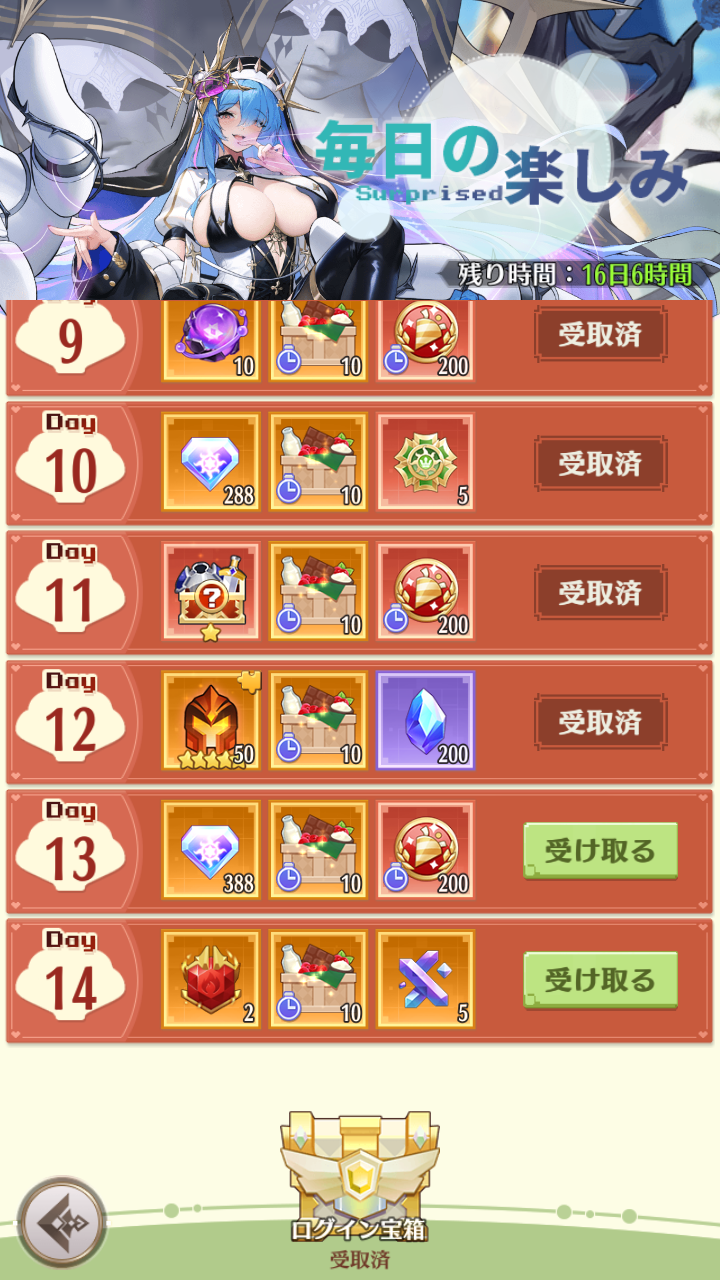View the red coin reward on Day 11
The height and width of the screenshot is (1280, 720).
[x=425, y=592]
